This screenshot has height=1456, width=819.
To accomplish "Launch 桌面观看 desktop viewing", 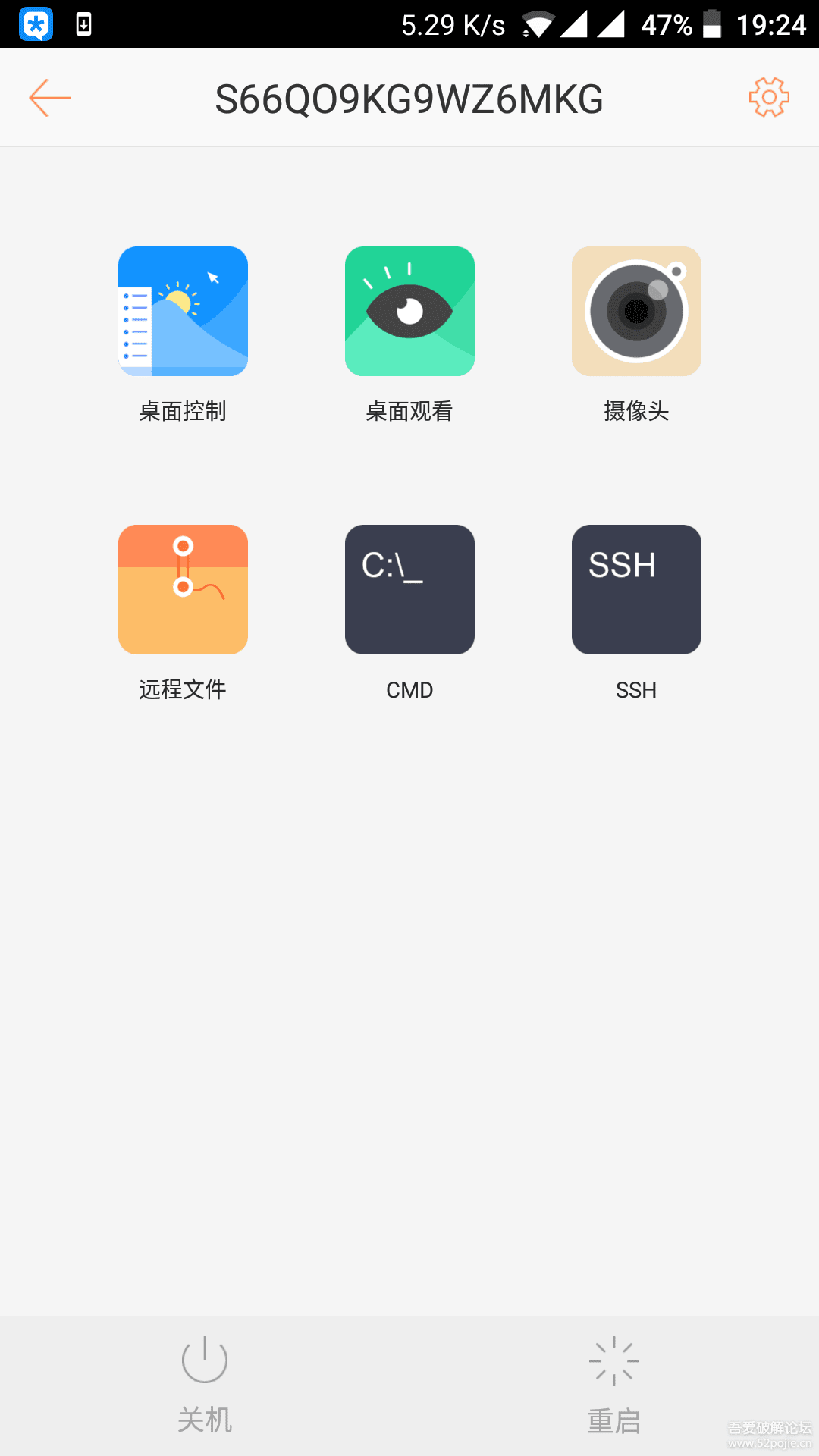I will click(x=409, y=312).
